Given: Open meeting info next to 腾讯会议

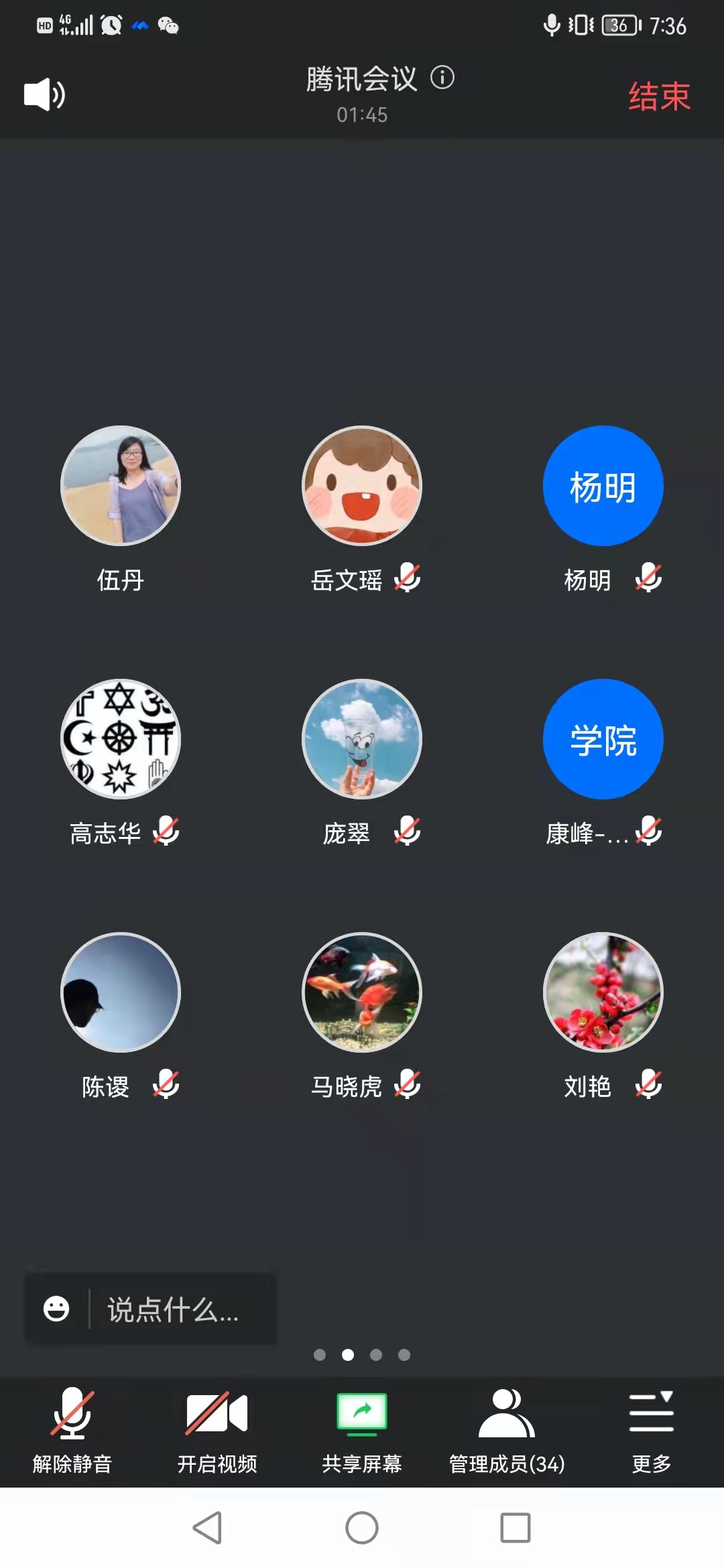Looking at the screenshot, I should pos(442,78).
